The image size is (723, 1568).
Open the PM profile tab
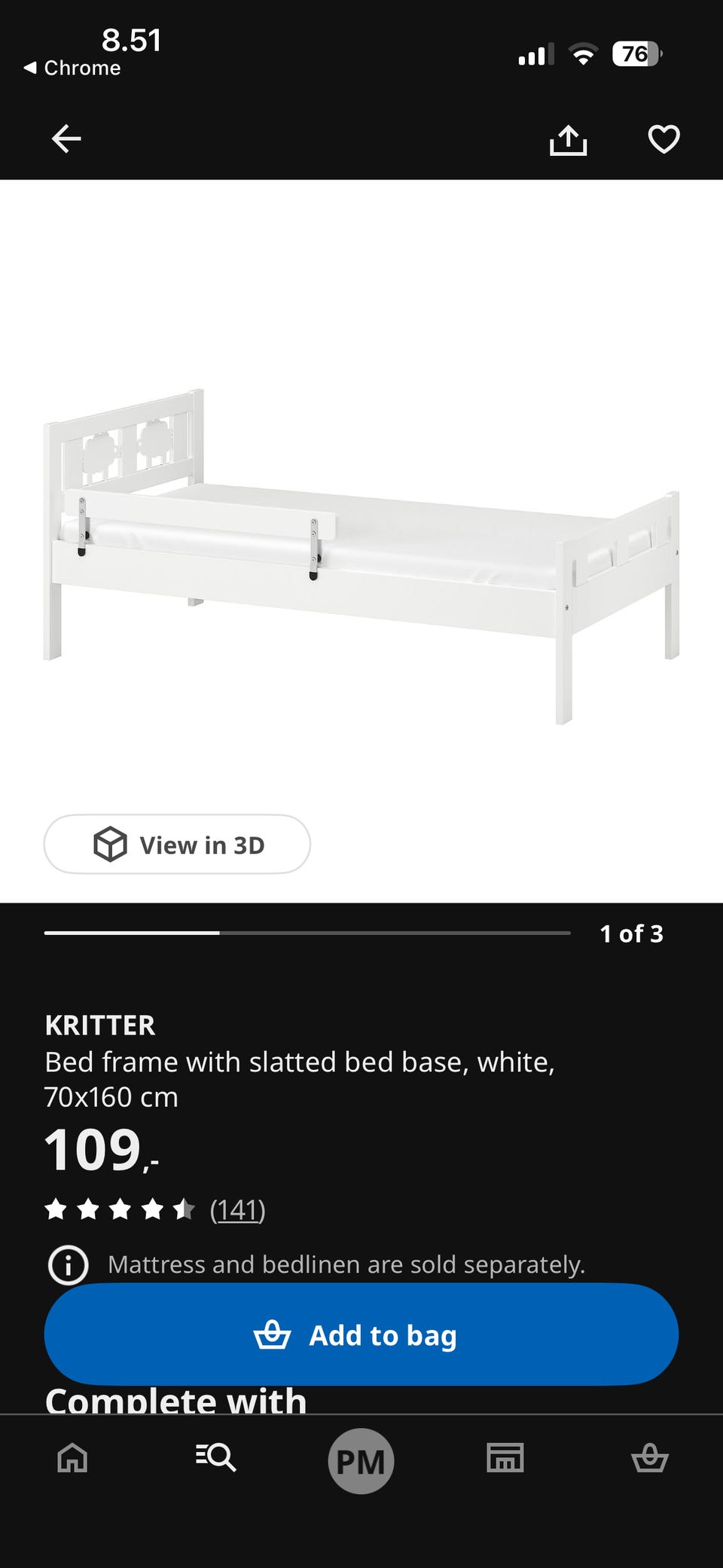pyautogui.click(x=361, y=1461)
